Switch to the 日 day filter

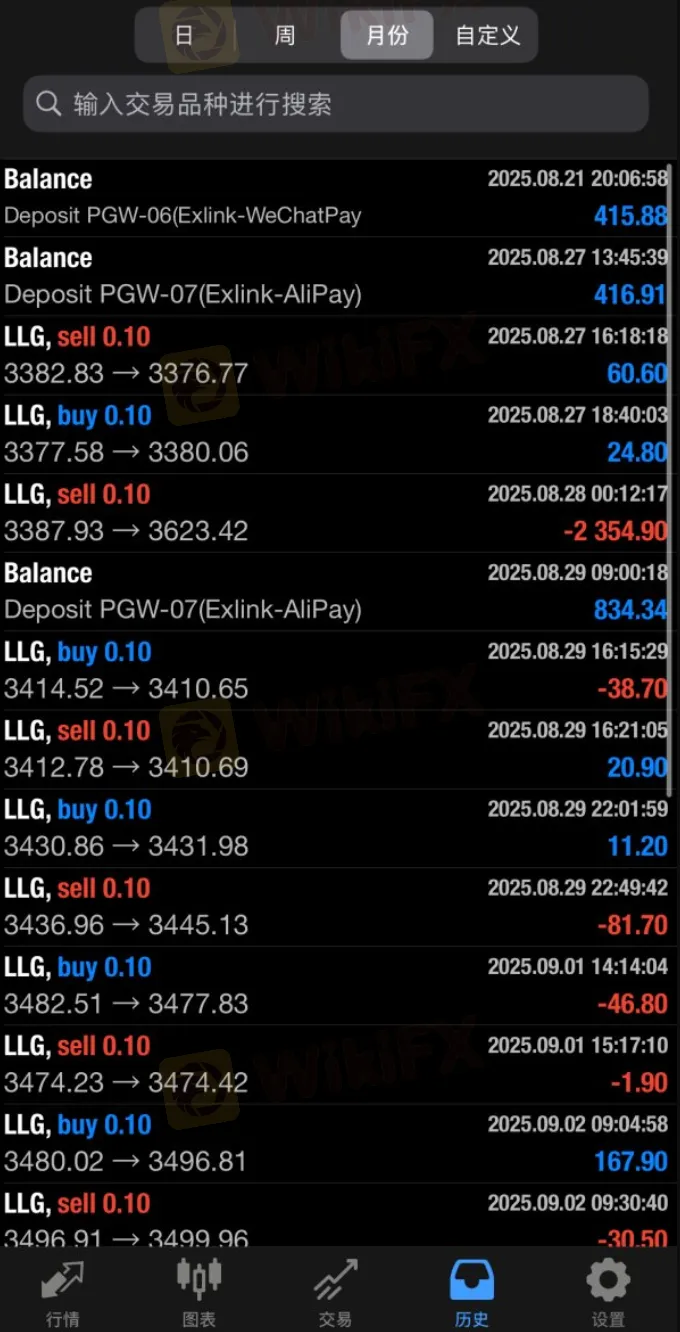click(184, 36)
